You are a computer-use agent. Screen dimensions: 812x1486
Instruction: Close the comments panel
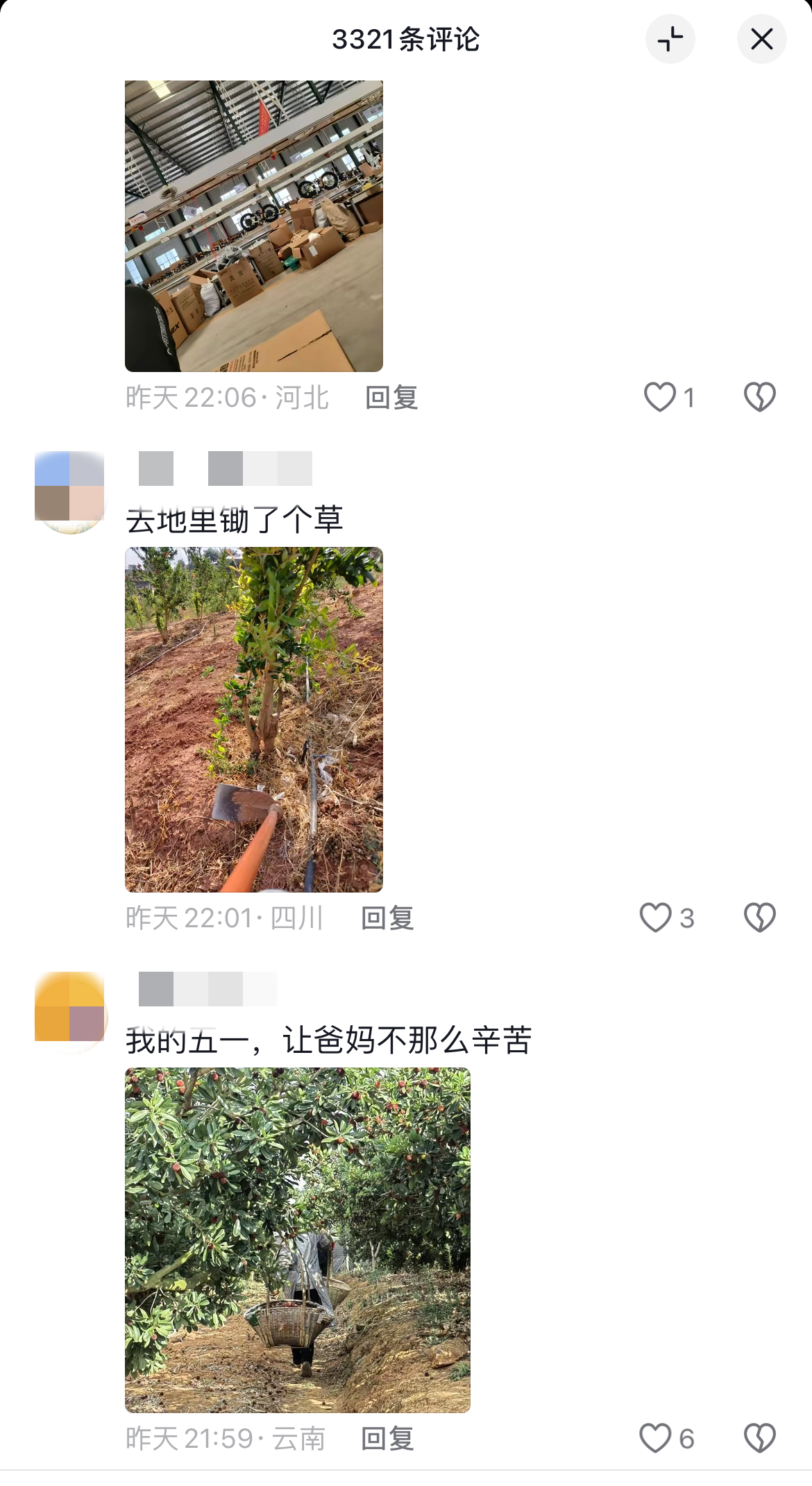point(761,39)
